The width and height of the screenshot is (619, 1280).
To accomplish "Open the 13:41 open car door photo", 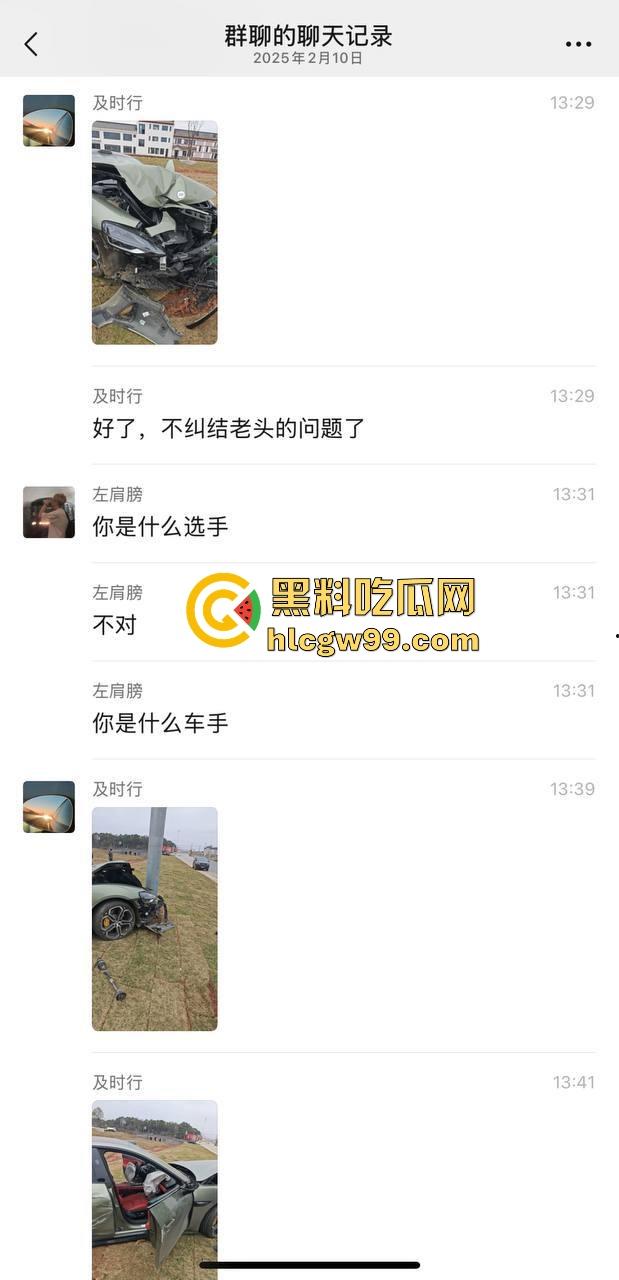I will pos(154,1188).
